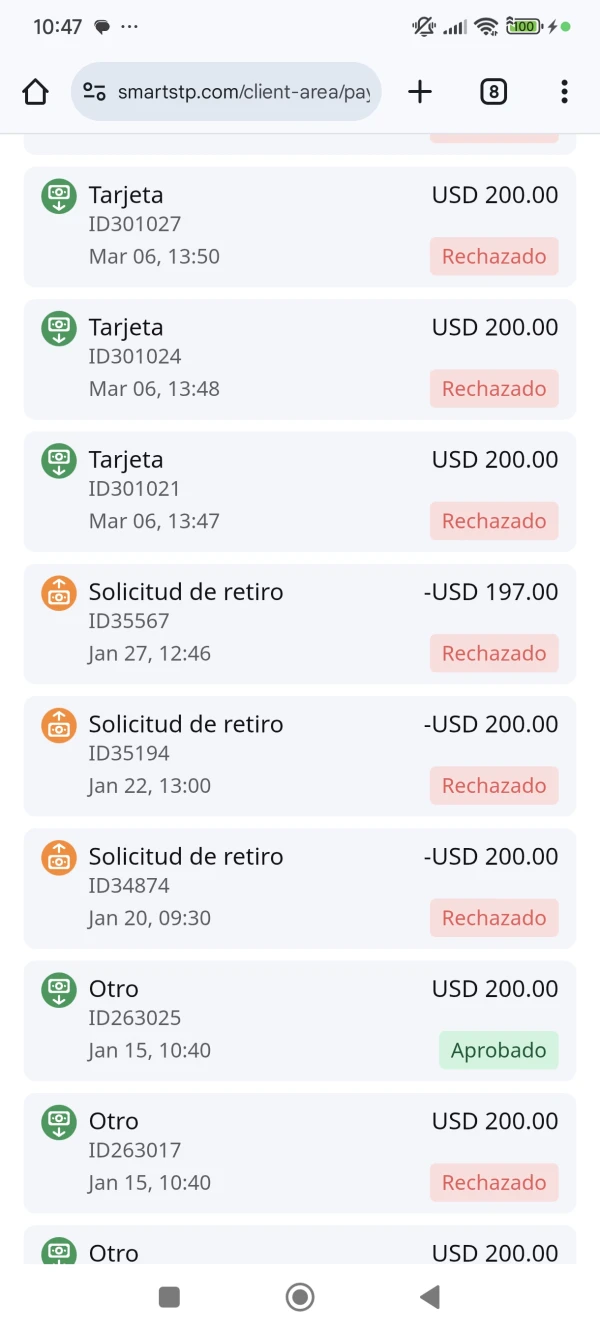Viewport: 600px width, 1334px height.
Task: Open rejected Otro deposit ID263017
Action: (299, 1152)
